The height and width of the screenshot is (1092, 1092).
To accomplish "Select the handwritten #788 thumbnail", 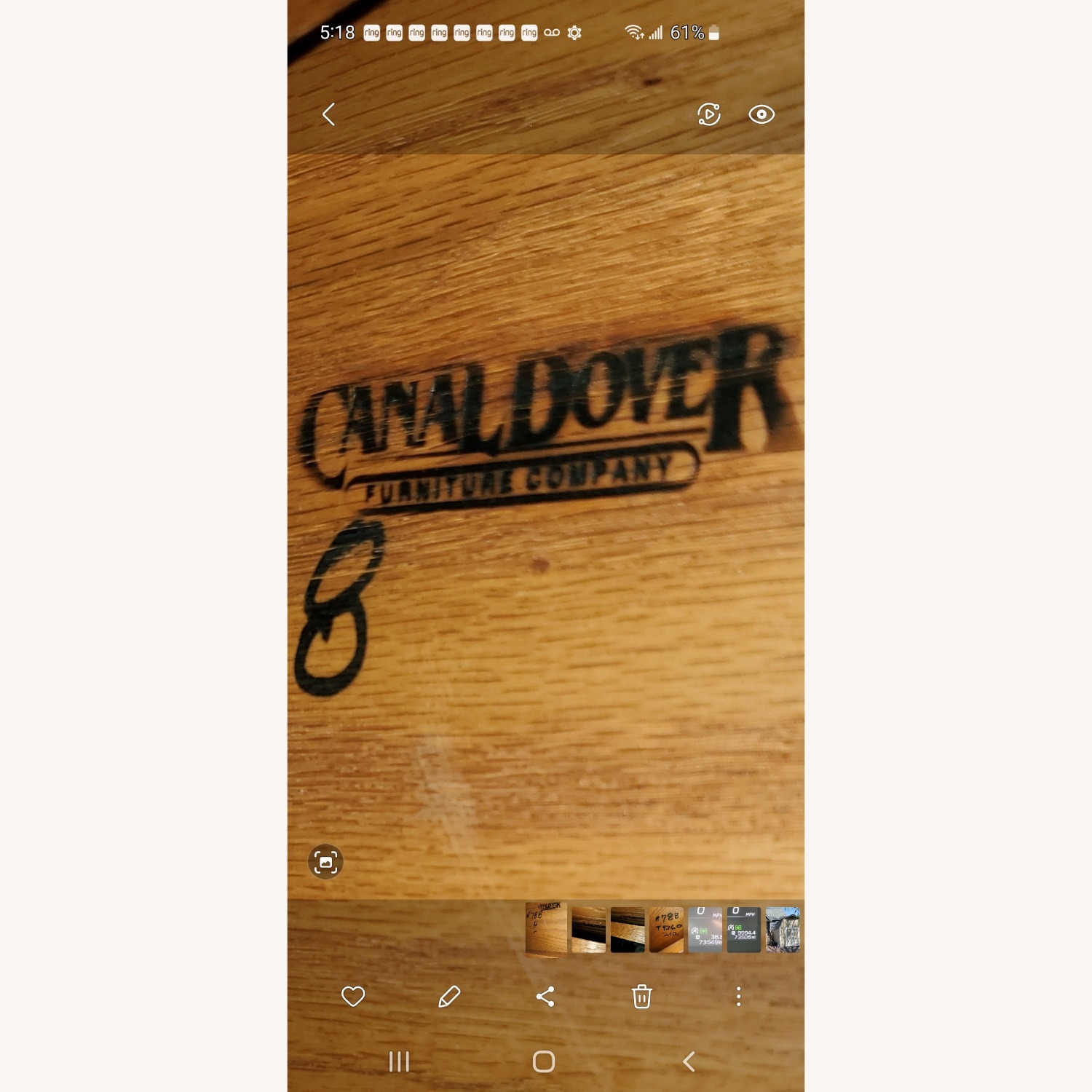I will [x=666, y=930].
